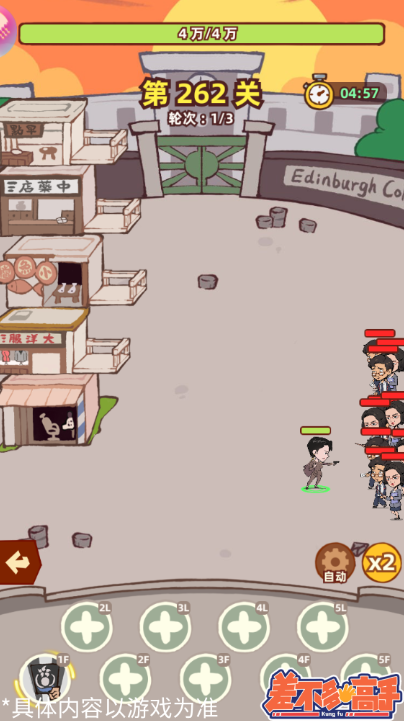The width and height of the screenshot is (404, 721).
Task: Add a fighter to the 3L slot
Action: pyautogui.click(x=165, y=627)
